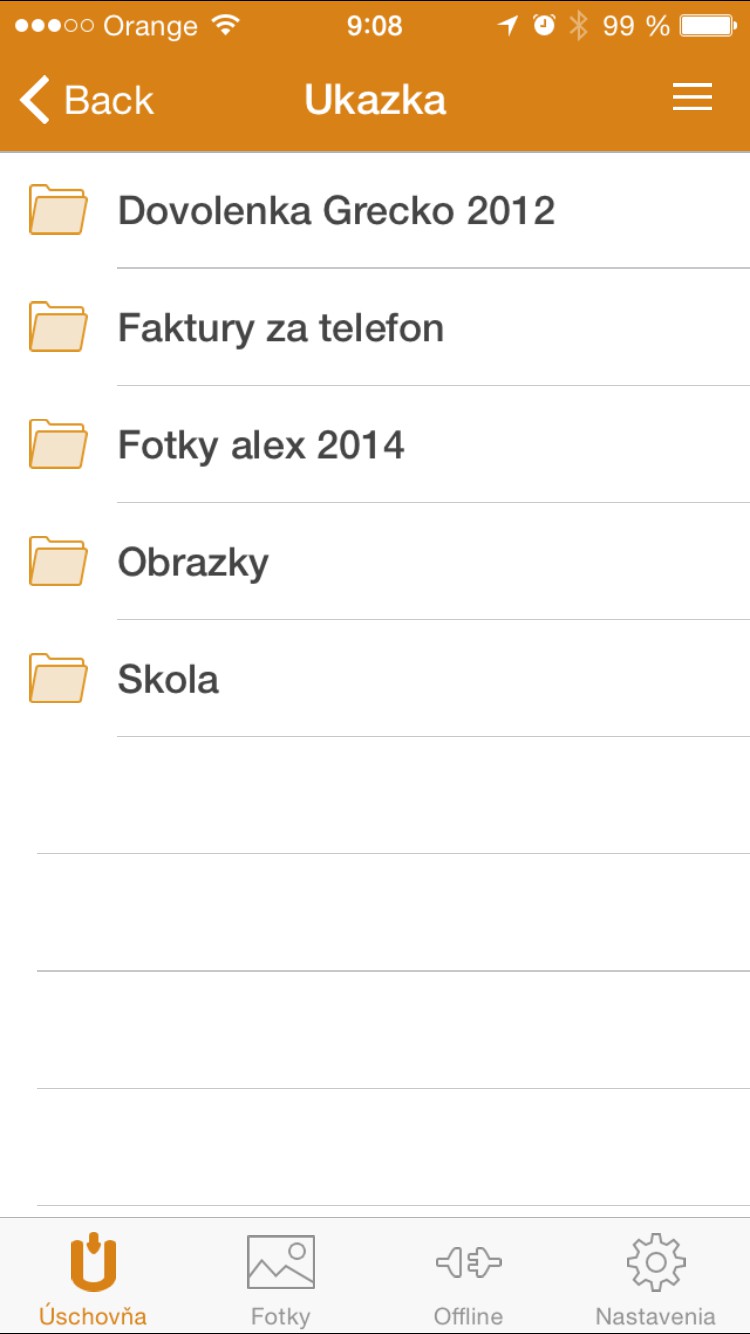The image size is (750, 1334).
Task: Switch to the Úschovňa tab
Action: point(93,1279)
